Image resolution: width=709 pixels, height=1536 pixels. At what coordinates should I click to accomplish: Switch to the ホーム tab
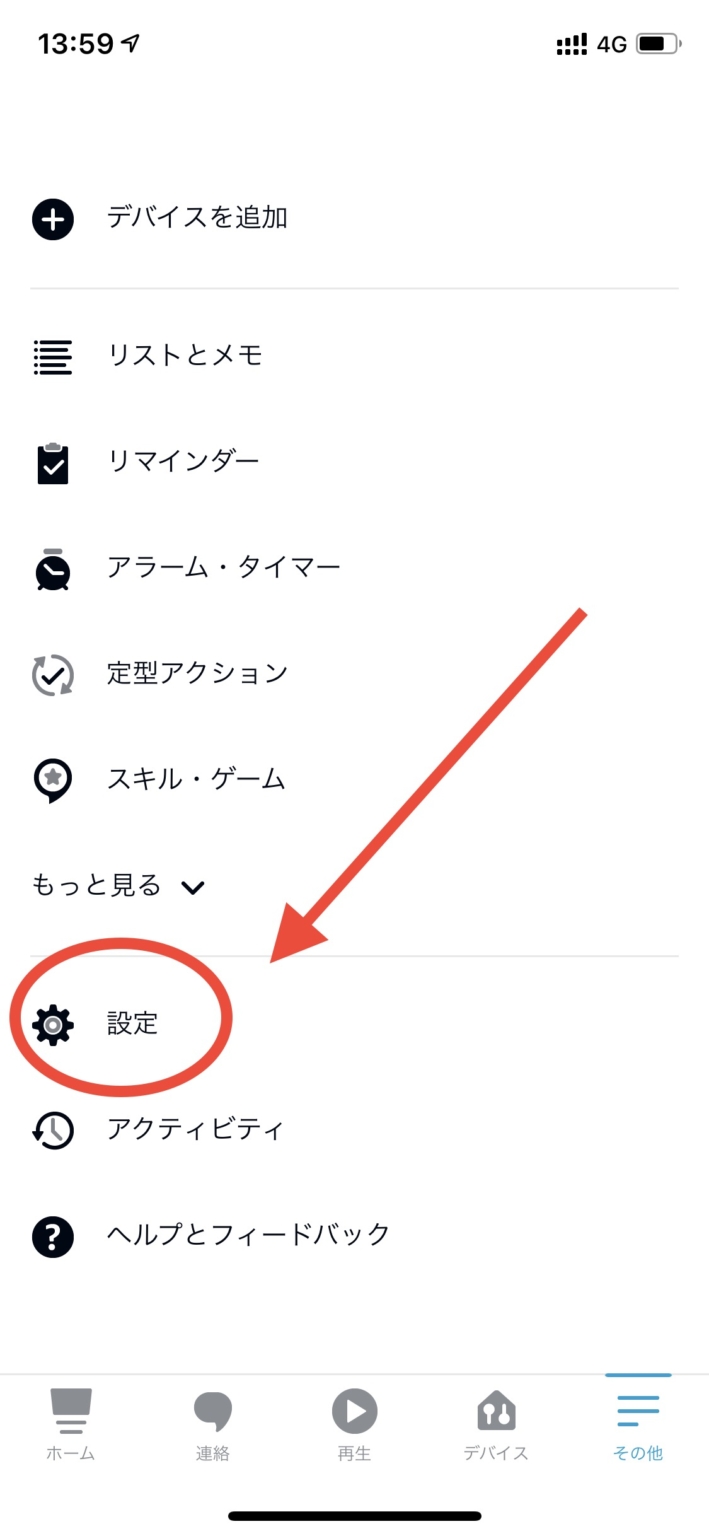pos(71,1424)
